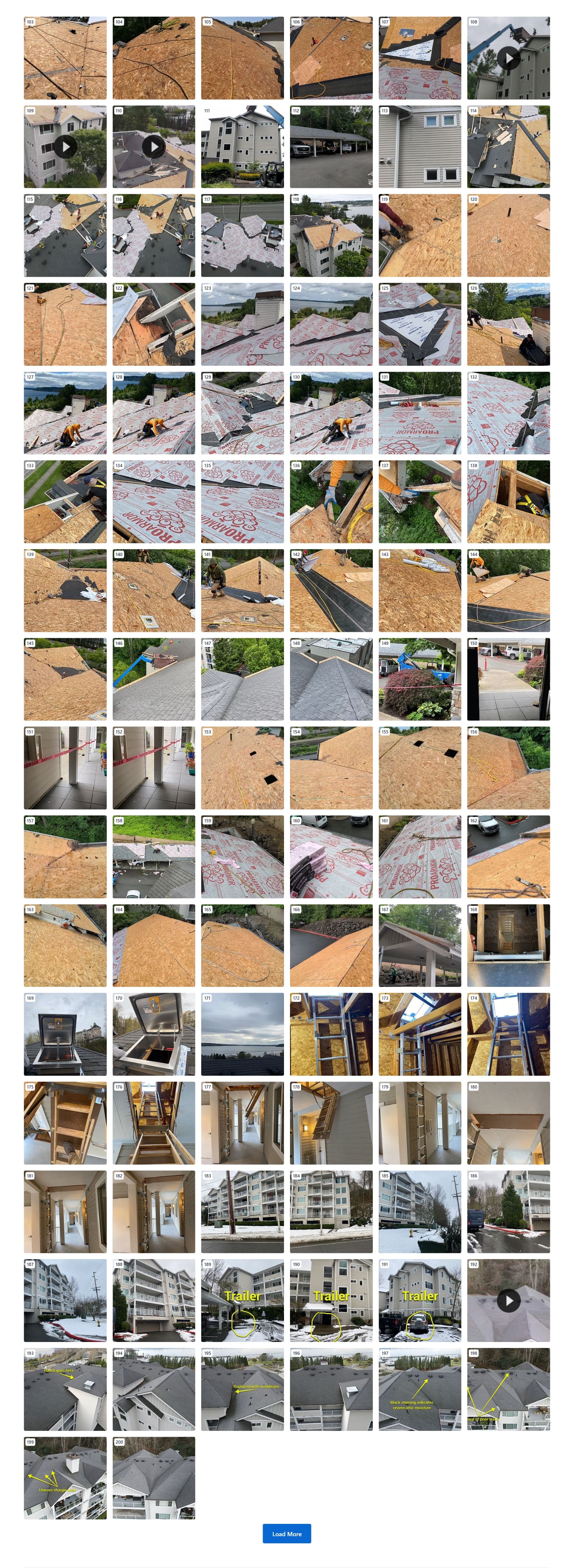The image size is (574, 1568).
Task: Open photo thumbnail numbered 183
Action: click(242, 1211)
